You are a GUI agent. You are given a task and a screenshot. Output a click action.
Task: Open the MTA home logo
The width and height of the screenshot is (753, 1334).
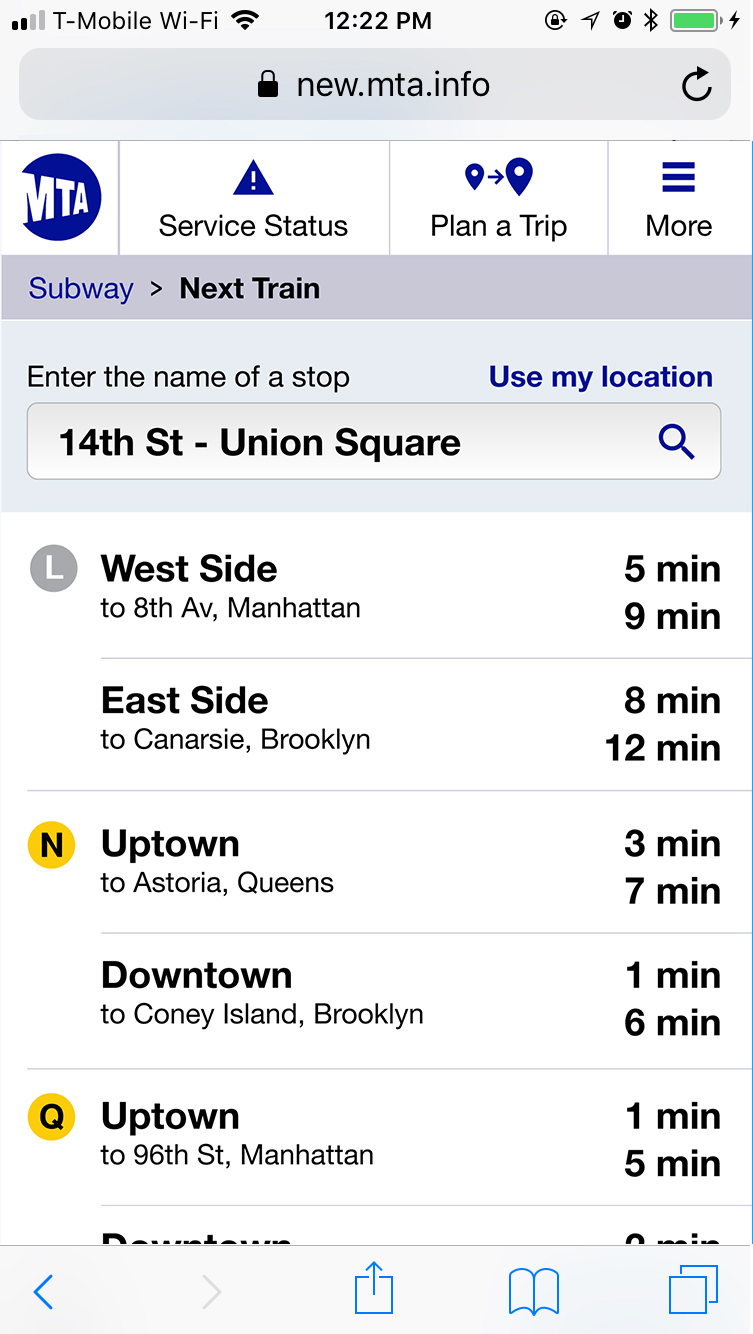60,197
